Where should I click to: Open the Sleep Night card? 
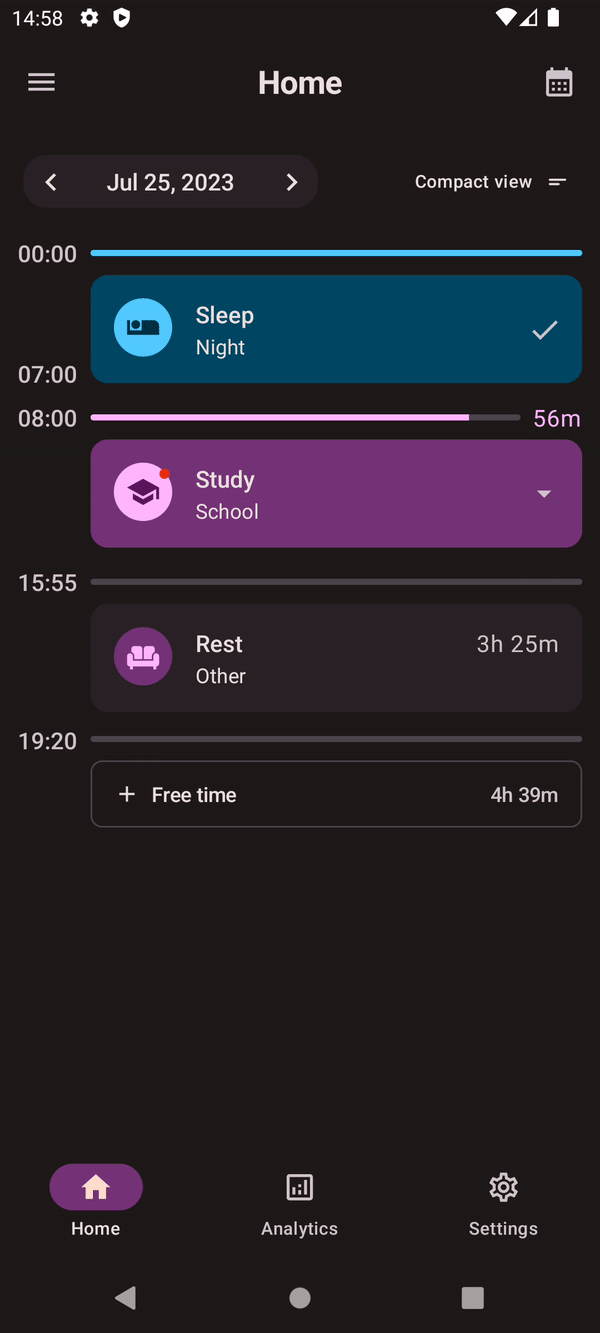pyautogui.click(x=336, y=329)
